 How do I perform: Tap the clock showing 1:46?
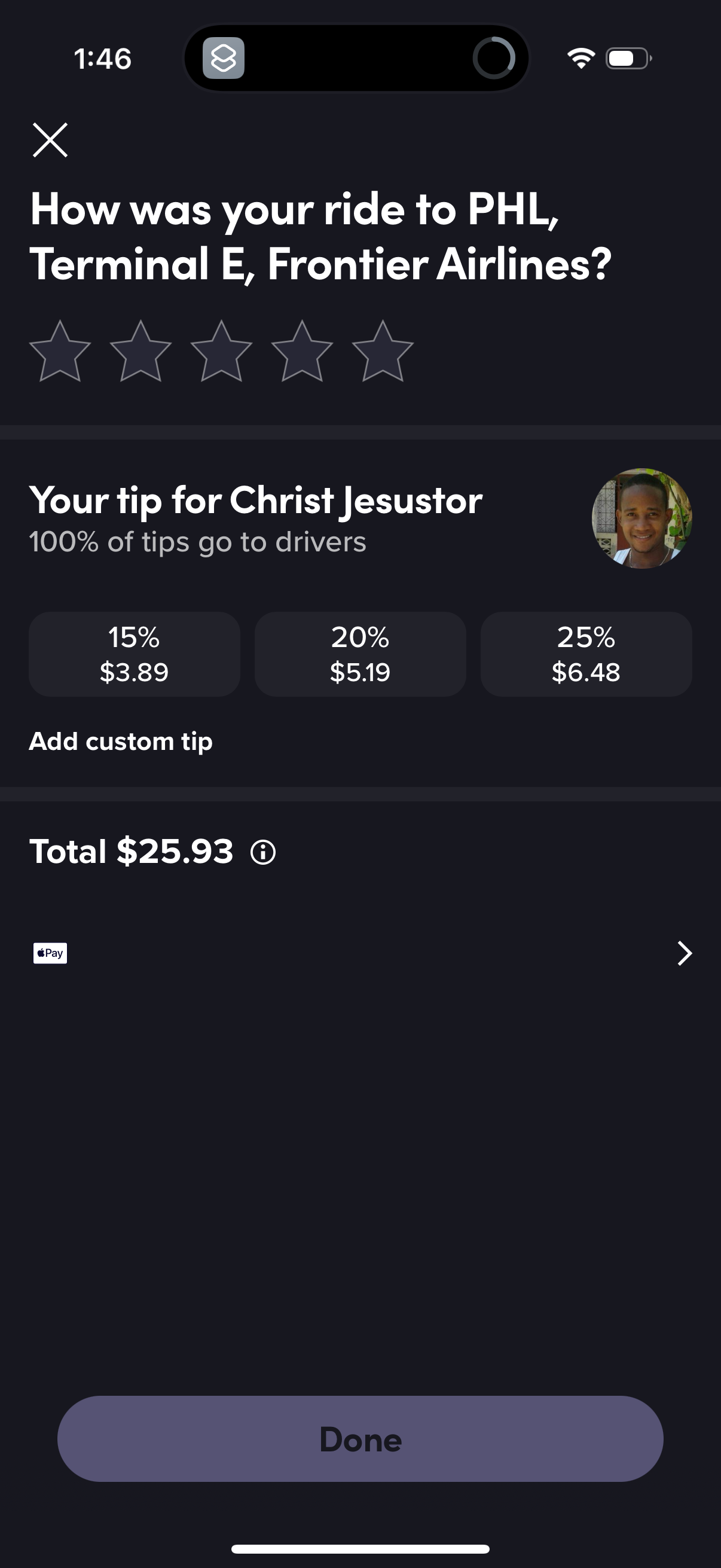[102, 59]
